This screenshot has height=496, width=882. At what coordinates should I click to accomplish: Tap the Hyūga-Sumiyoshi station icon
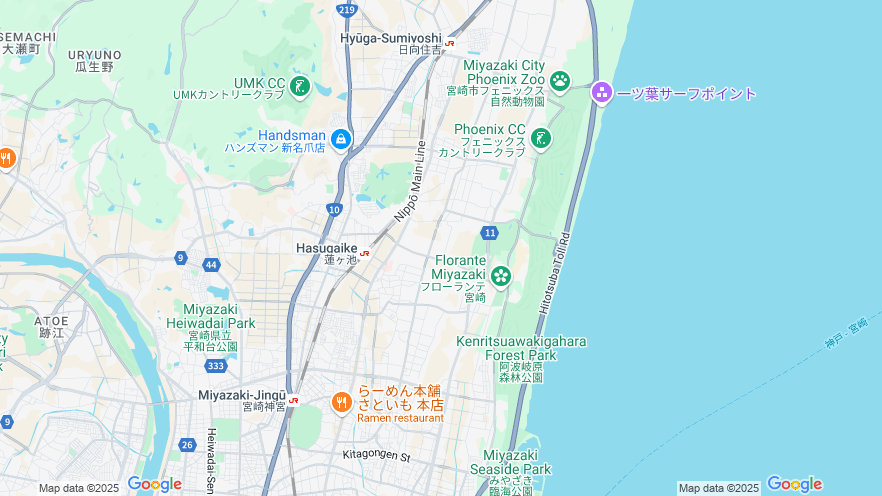[x=450, y=43]
